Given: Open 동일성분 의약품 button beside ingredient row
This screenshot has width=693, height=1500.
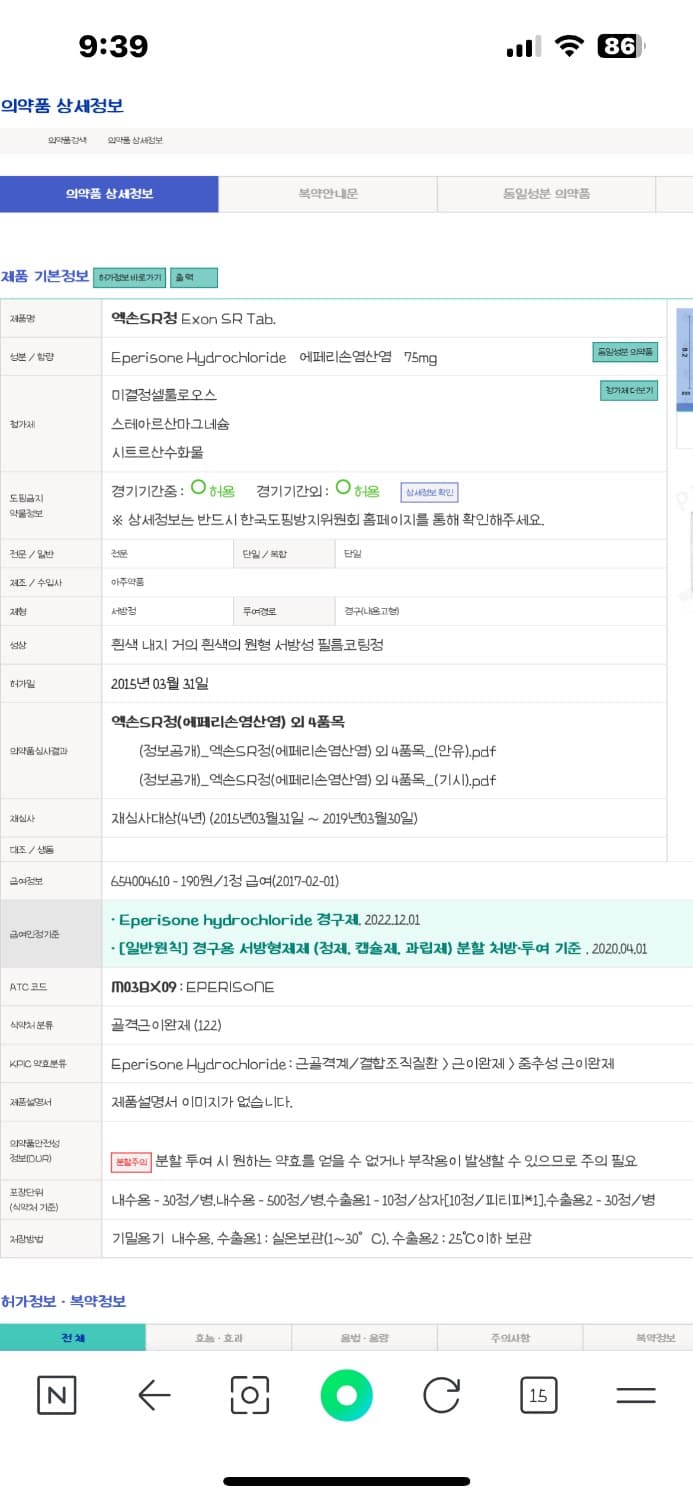Looking at the screenshot, I should pyautogui.click(x=625, y=352).
